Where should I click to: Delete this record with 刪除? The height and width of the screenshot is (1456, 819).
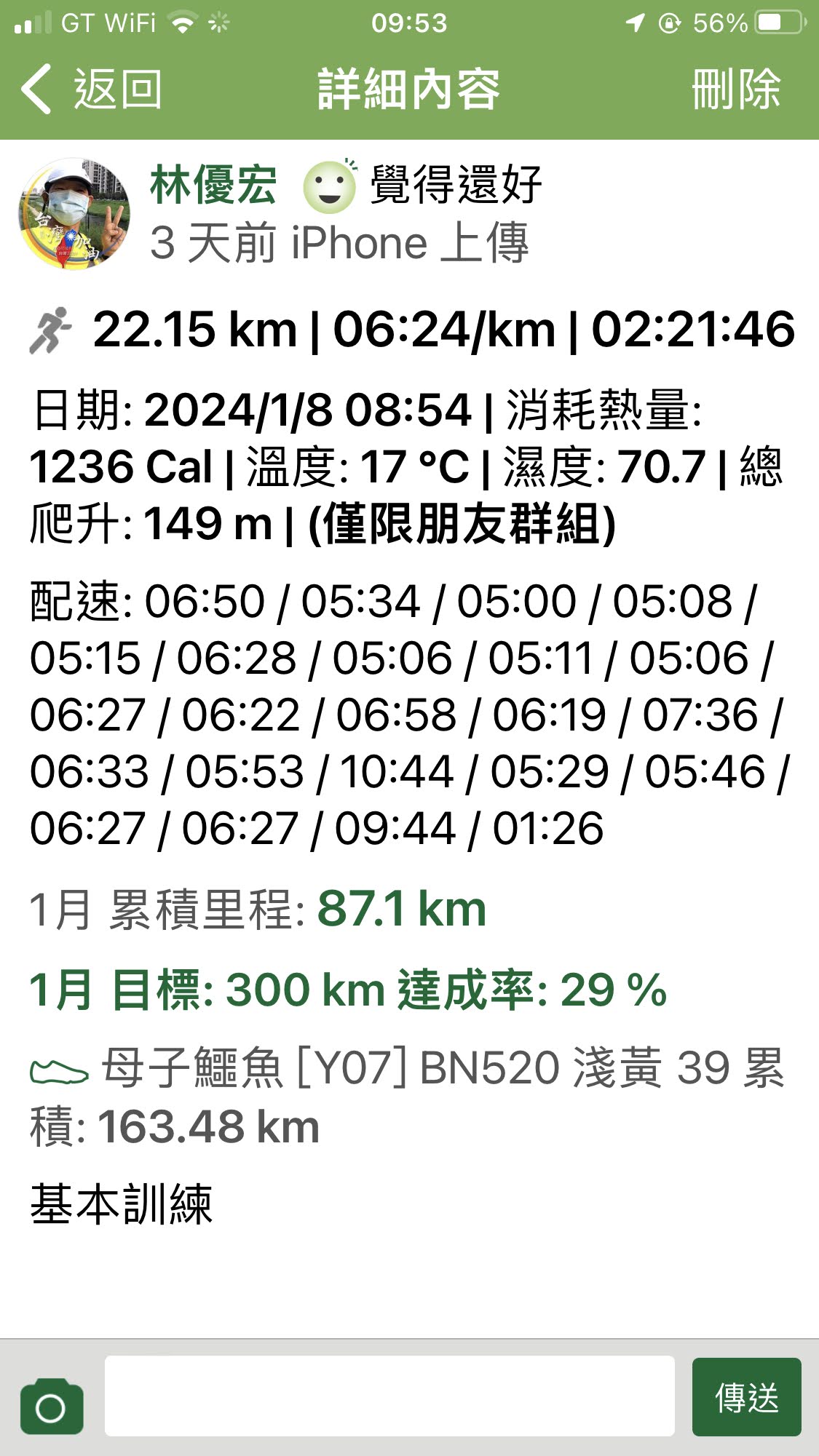(736, 89)
